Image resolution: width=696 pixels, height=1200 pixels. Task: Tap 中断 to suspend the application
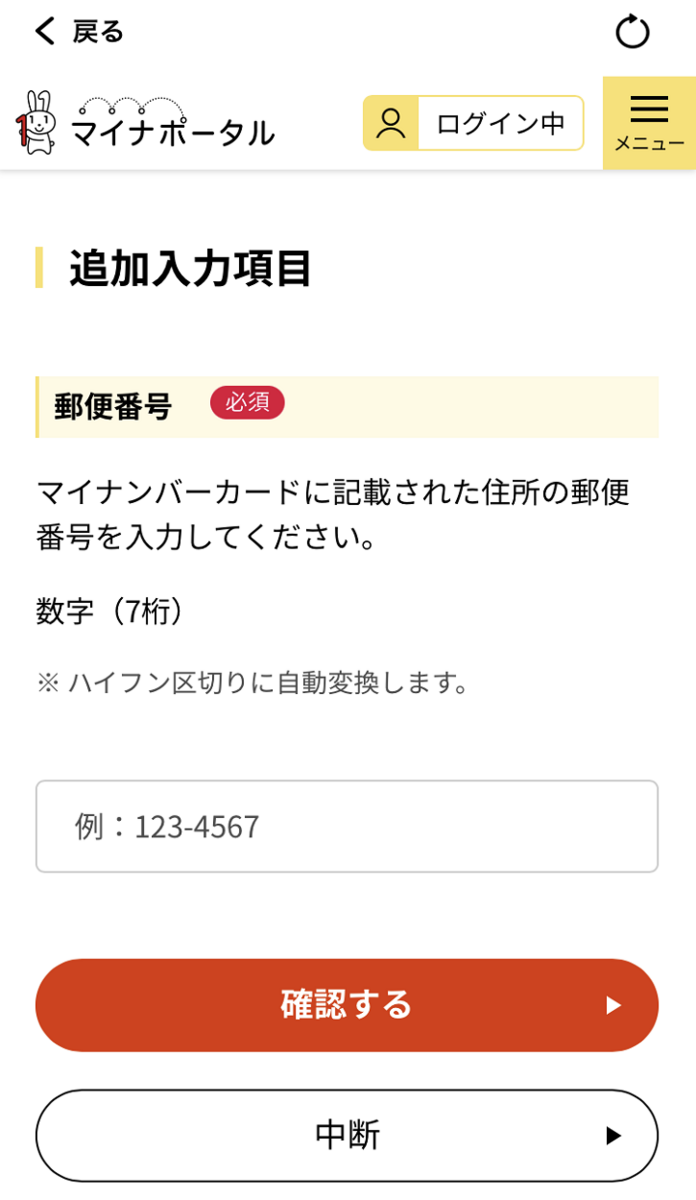tap(347, 1136)
